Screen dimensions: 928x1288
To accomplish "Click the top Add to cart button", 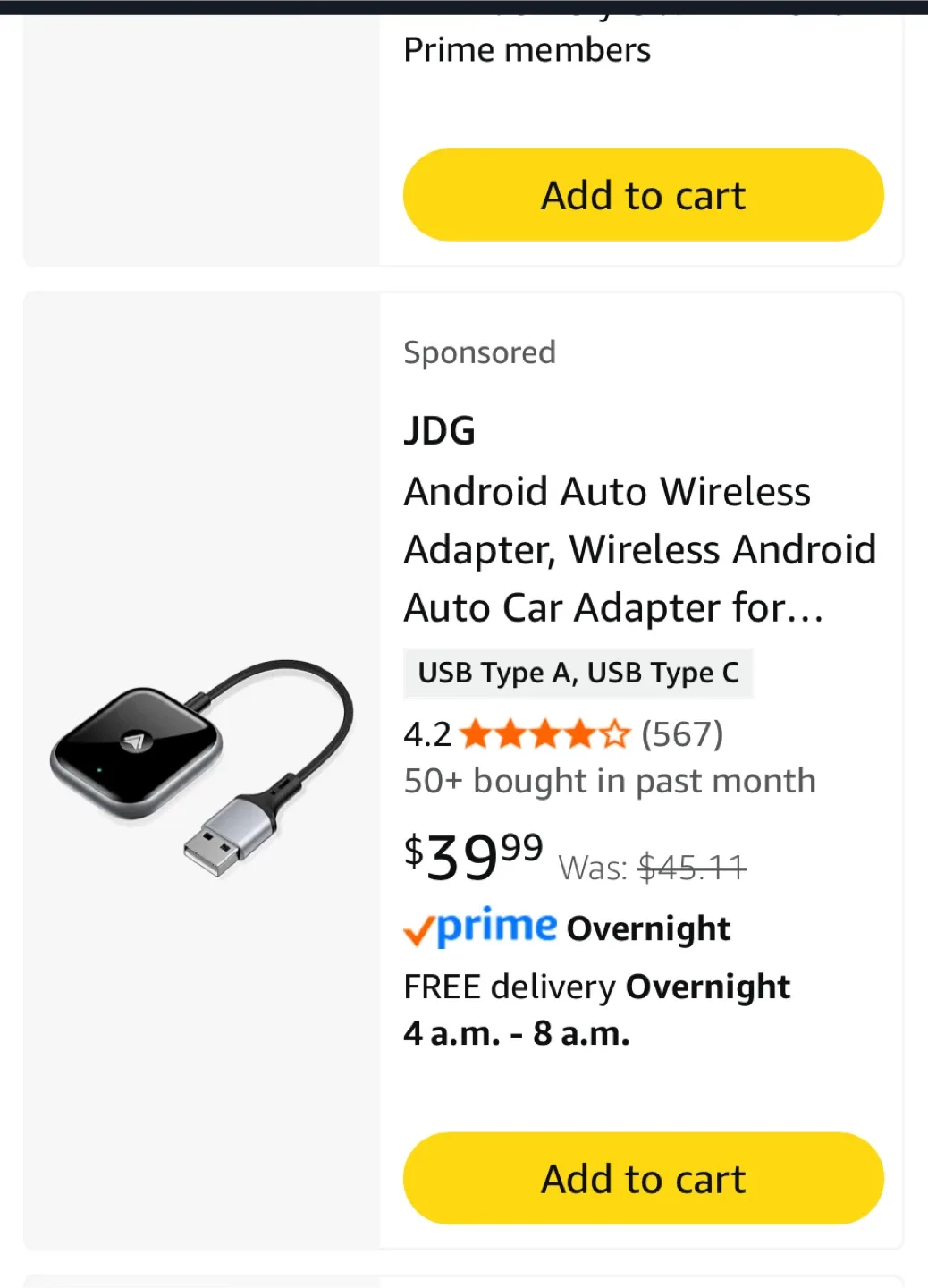I will 642,195.
